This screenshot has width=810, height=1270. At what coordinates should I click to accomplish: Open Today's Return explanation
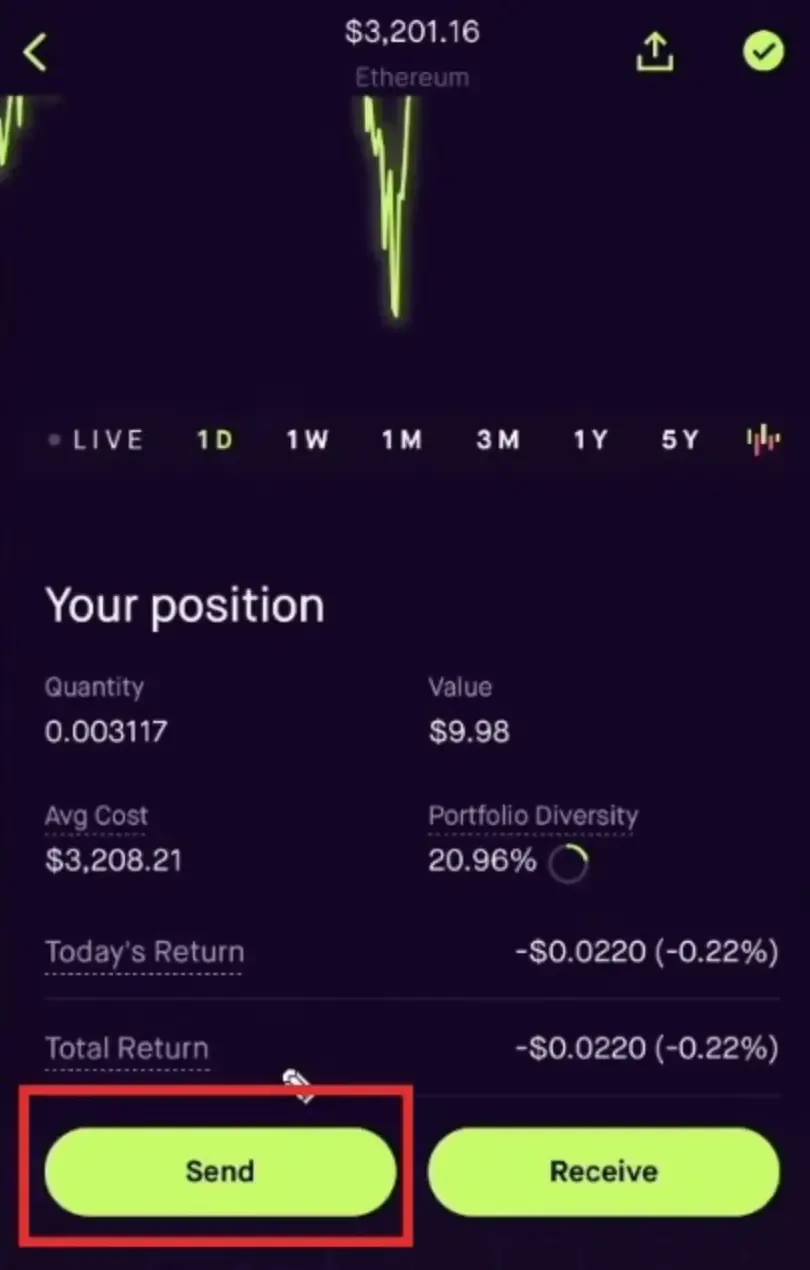tap(144, 952)
